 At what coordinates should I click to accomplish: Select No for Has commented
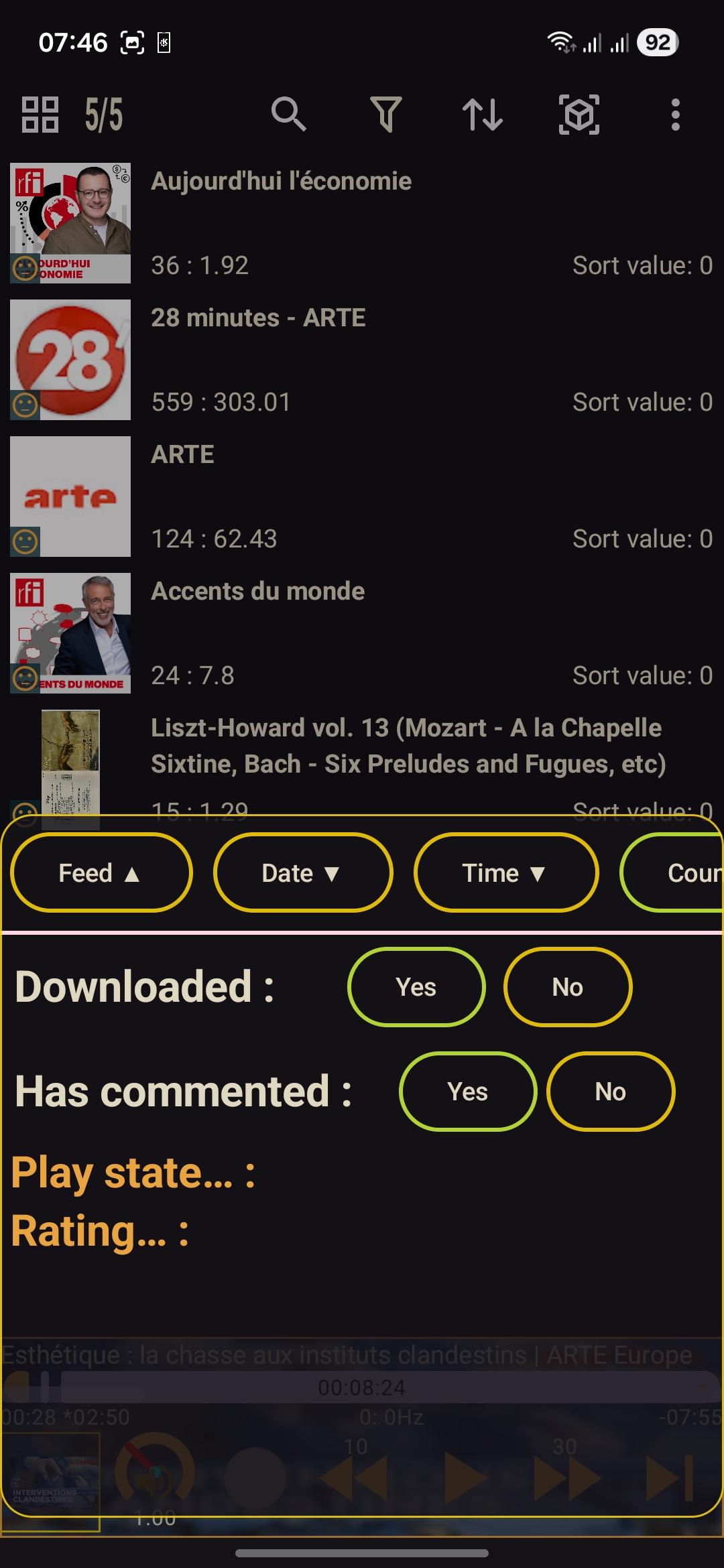pyautogui.click(x=611, y=1091)
